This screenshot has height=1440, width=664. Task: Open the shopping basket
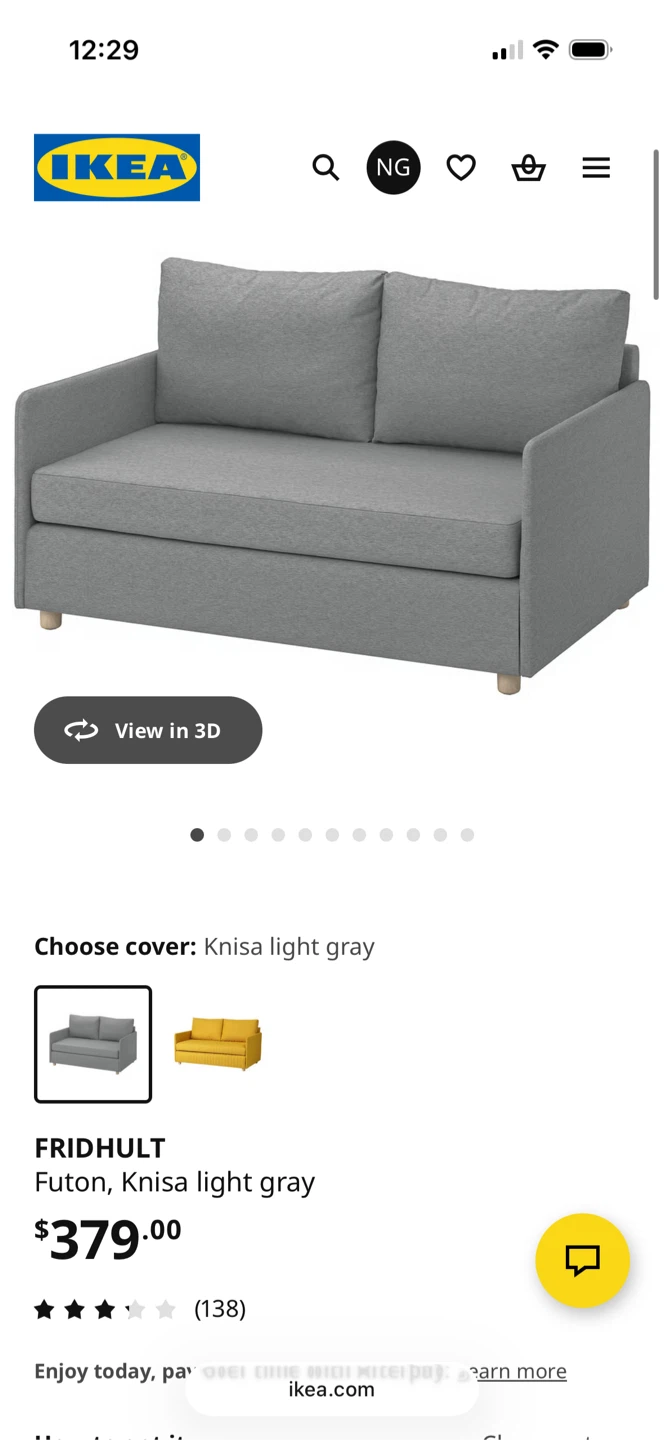[528, 167]
